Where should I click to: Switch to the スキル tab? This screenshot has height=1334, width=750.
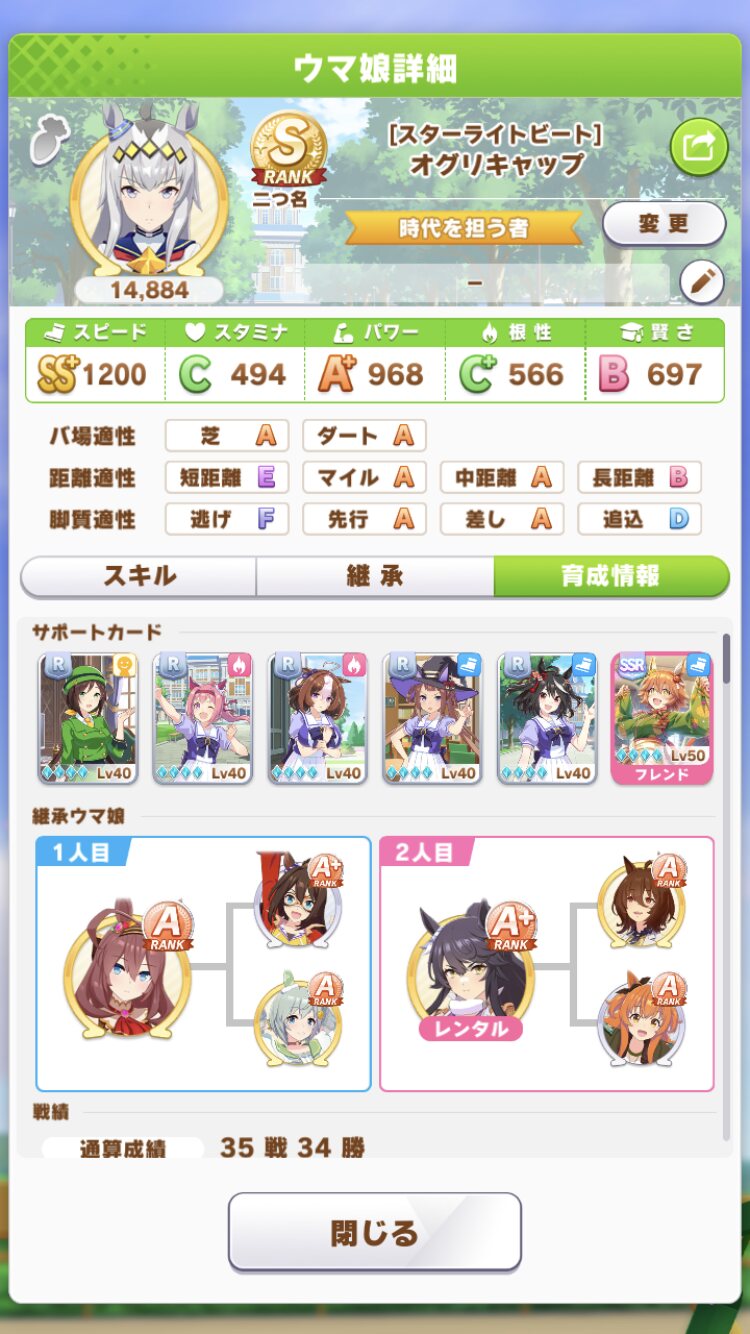[139, 576]
